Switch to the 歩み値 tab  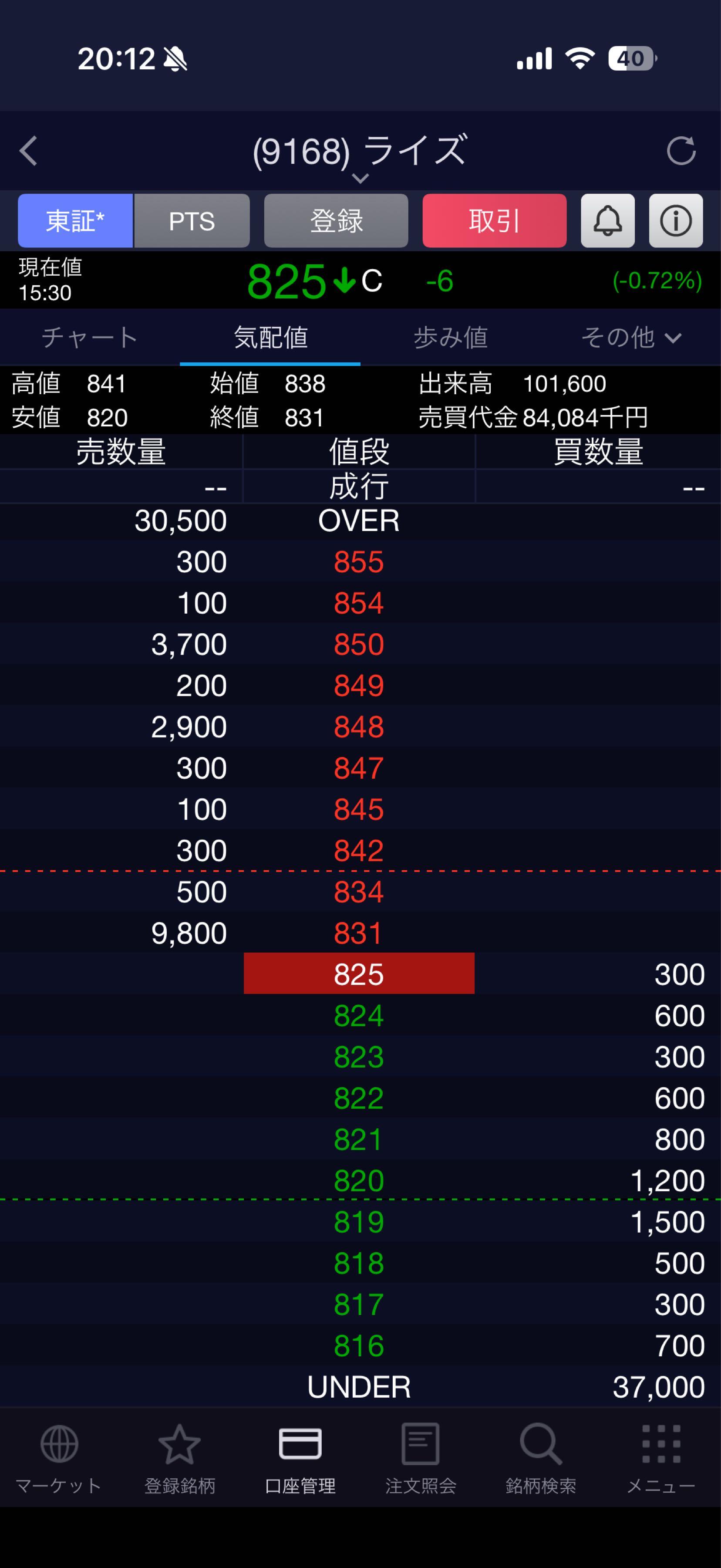click(450, 337)
